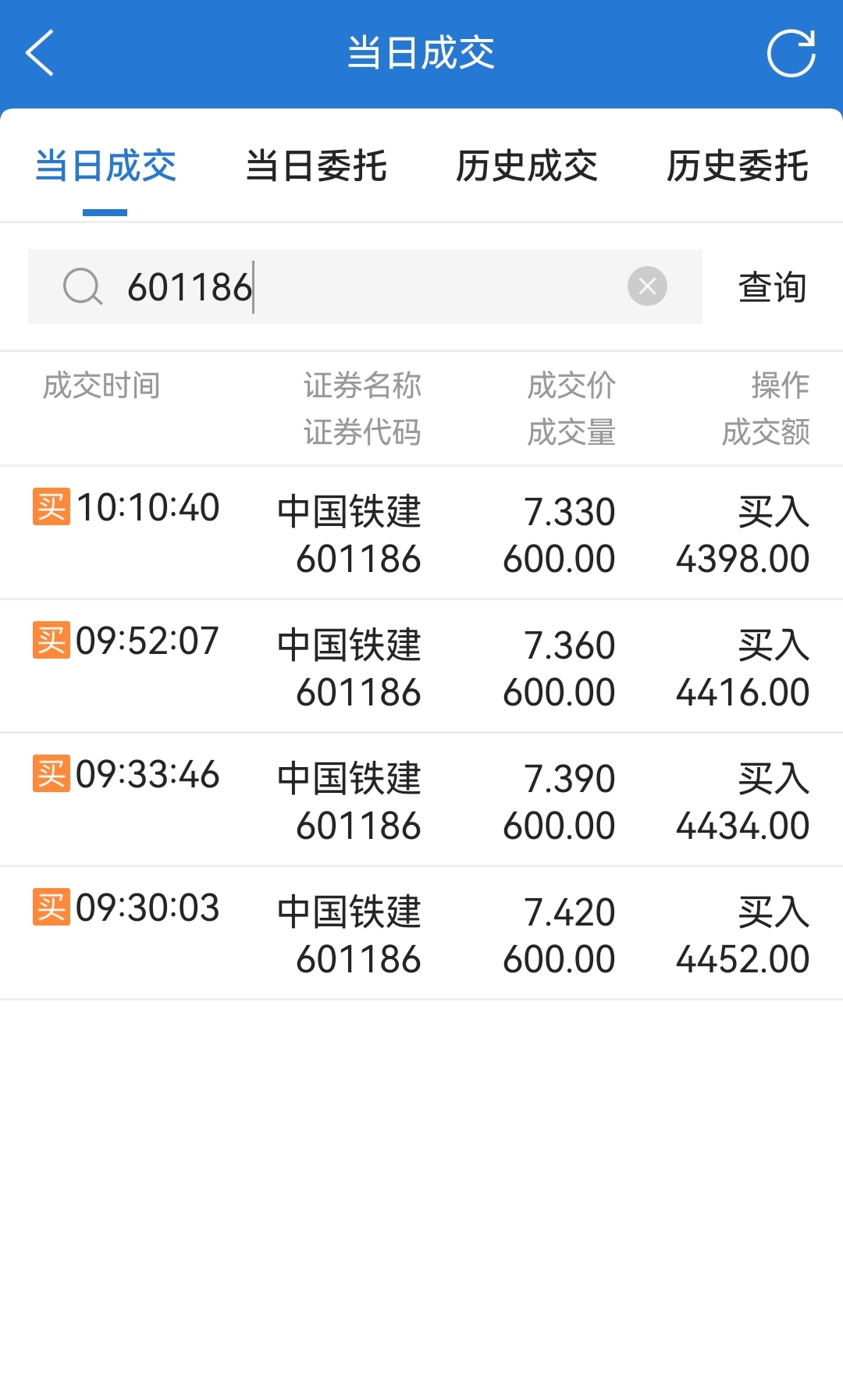
Task: Switch to the 当日委托 tab
Action: click(x=316, y=166)
